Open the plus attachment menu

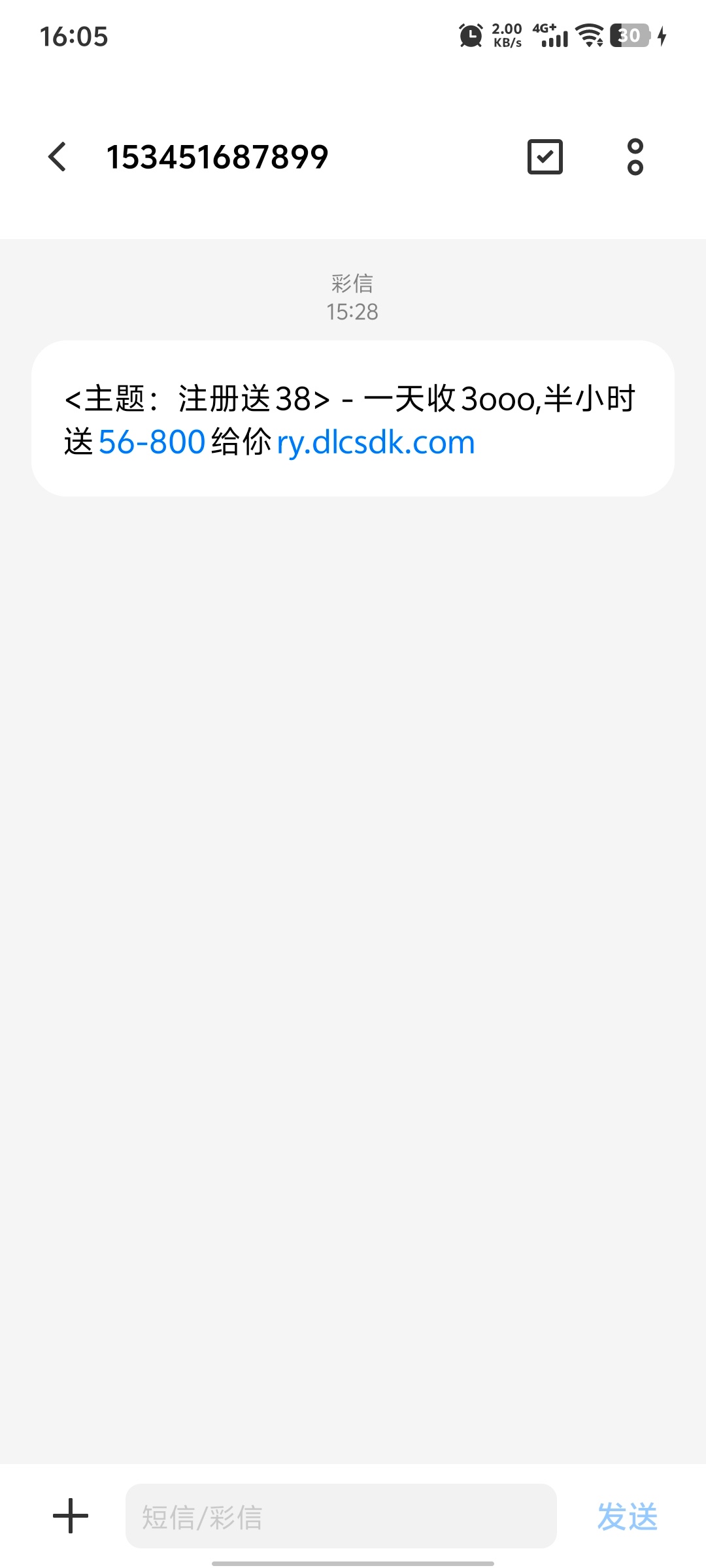(x=71, y=1516)
